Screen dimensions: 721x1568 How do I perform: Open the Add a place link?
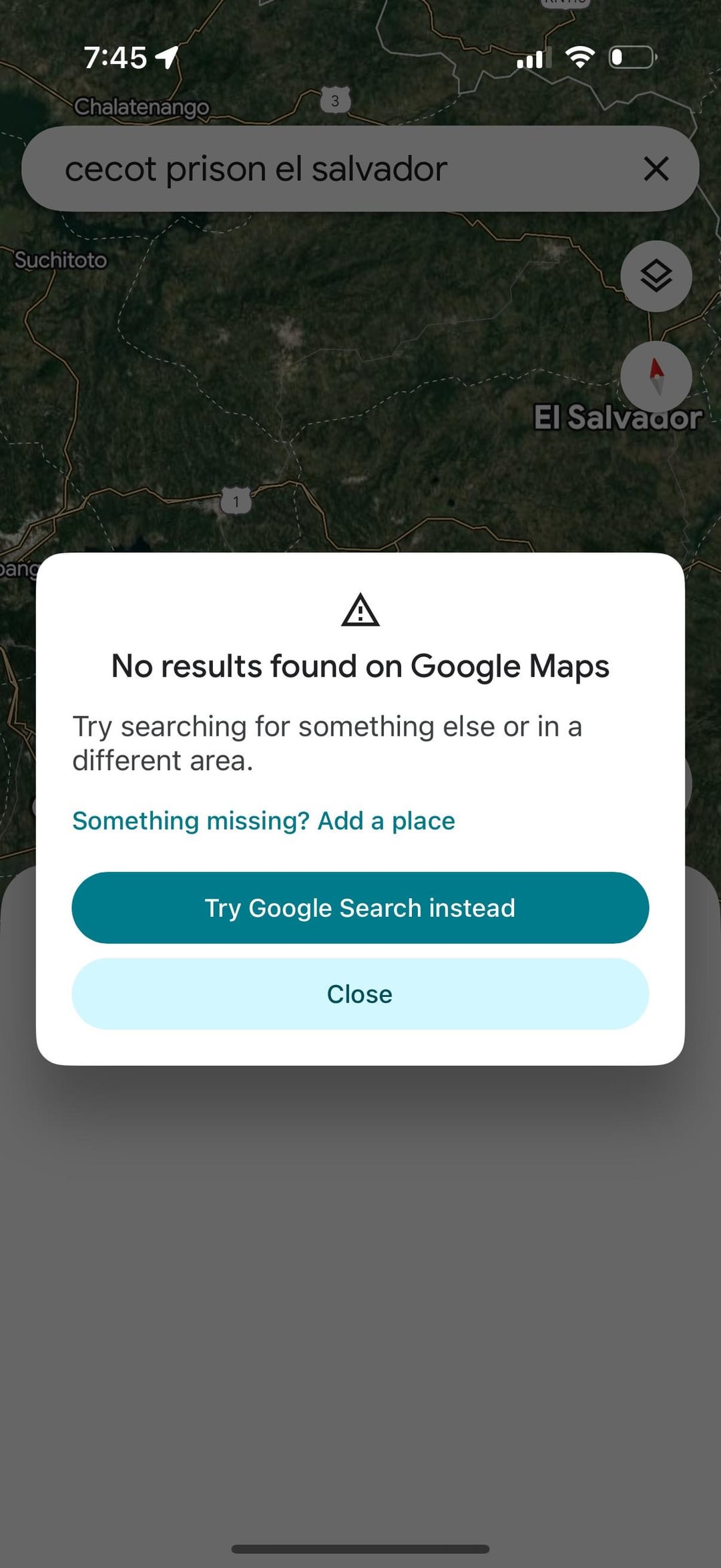point(263,821)
